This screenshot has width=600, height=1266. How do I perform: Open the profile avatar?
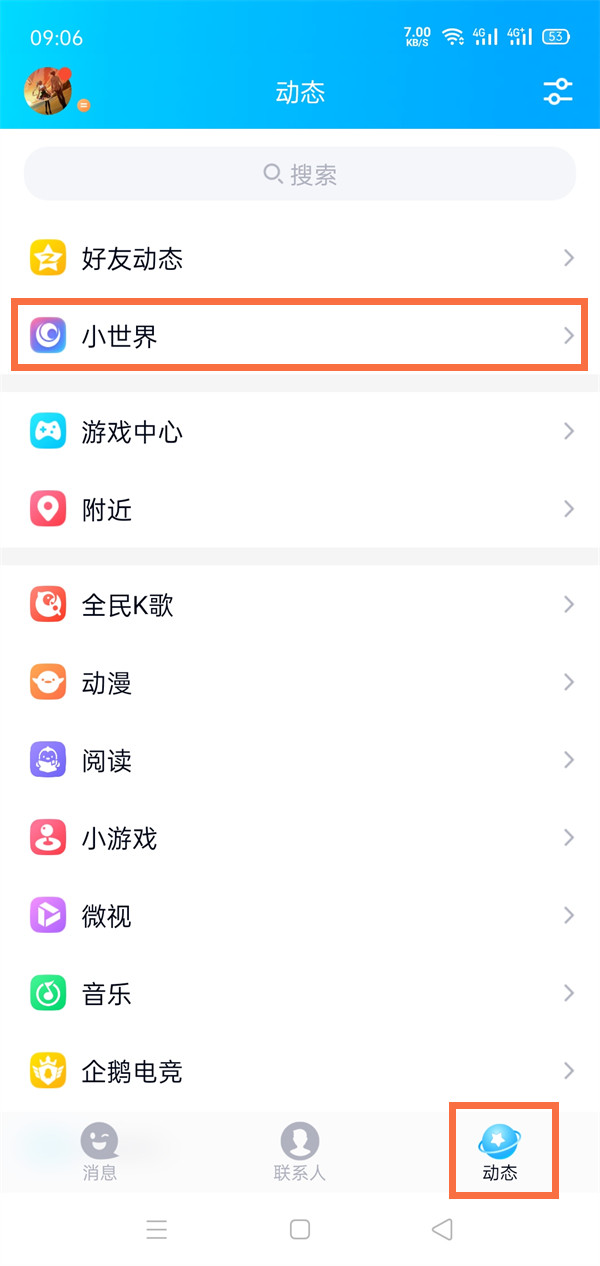48,91
